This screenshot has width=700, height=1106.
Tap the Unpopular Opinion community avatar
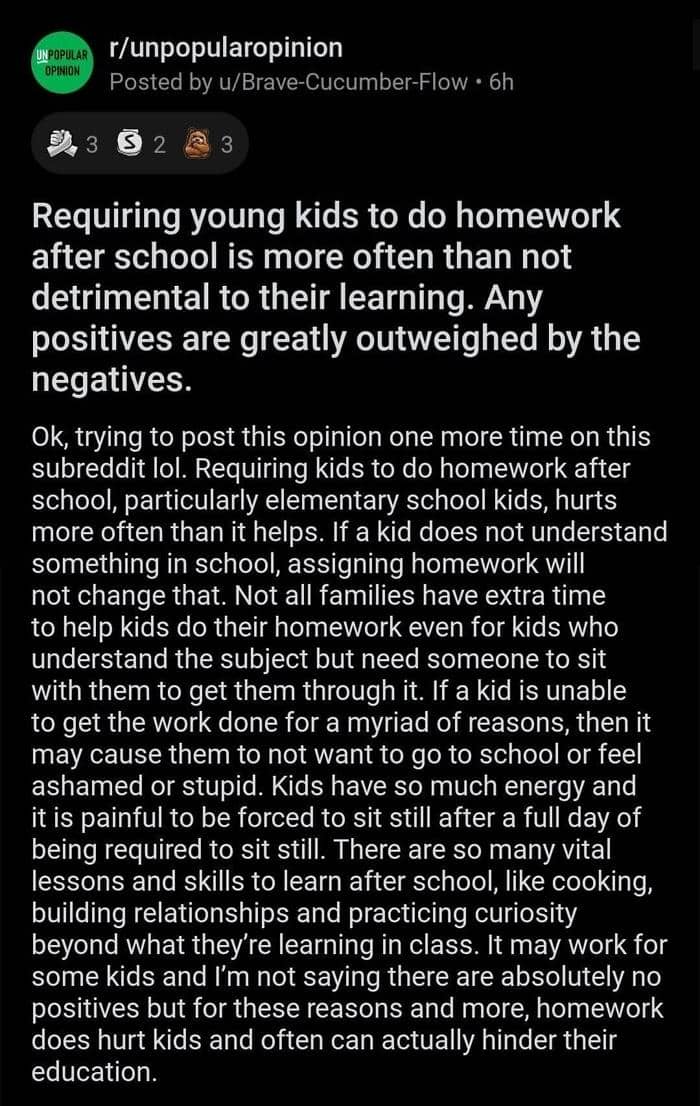point(63,63)
